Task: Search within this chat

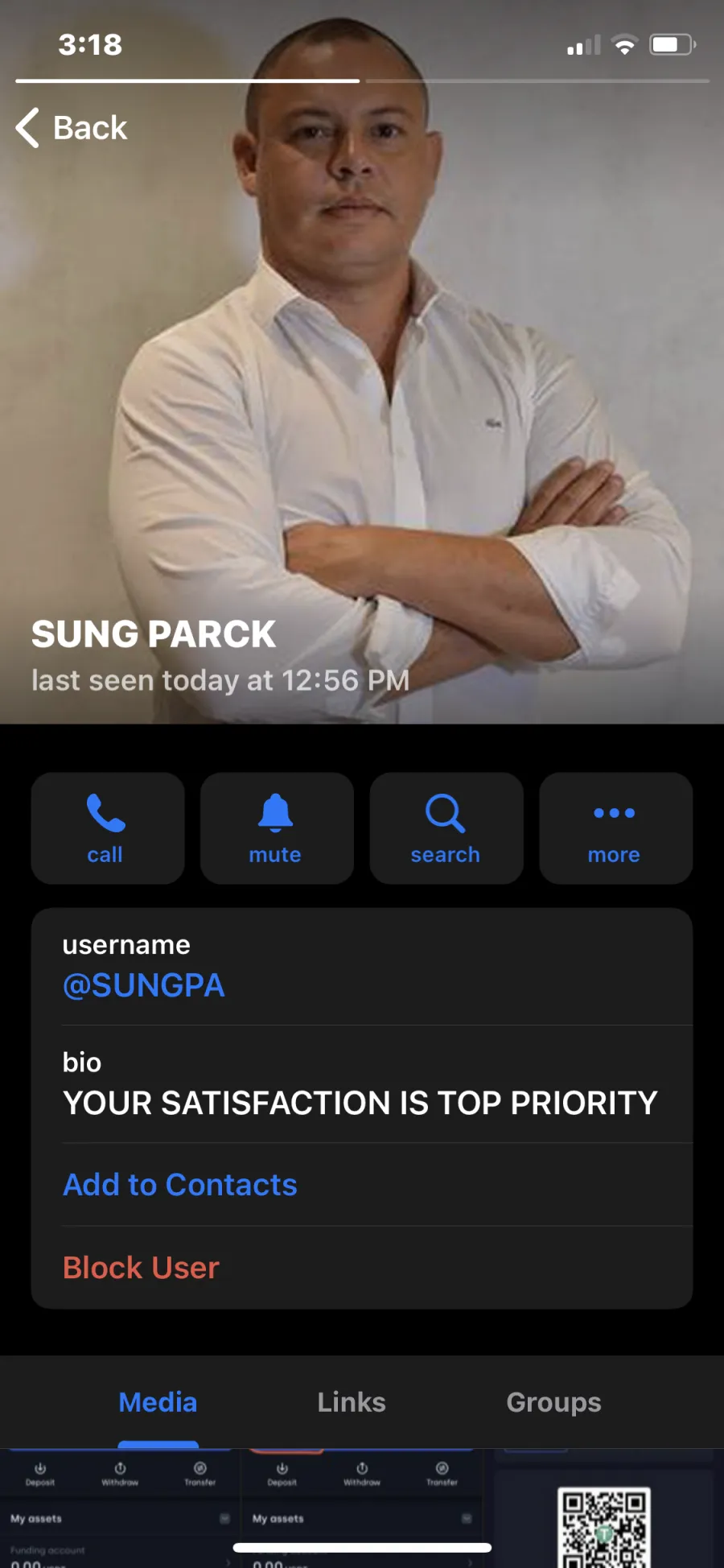Action: (446, 828)
